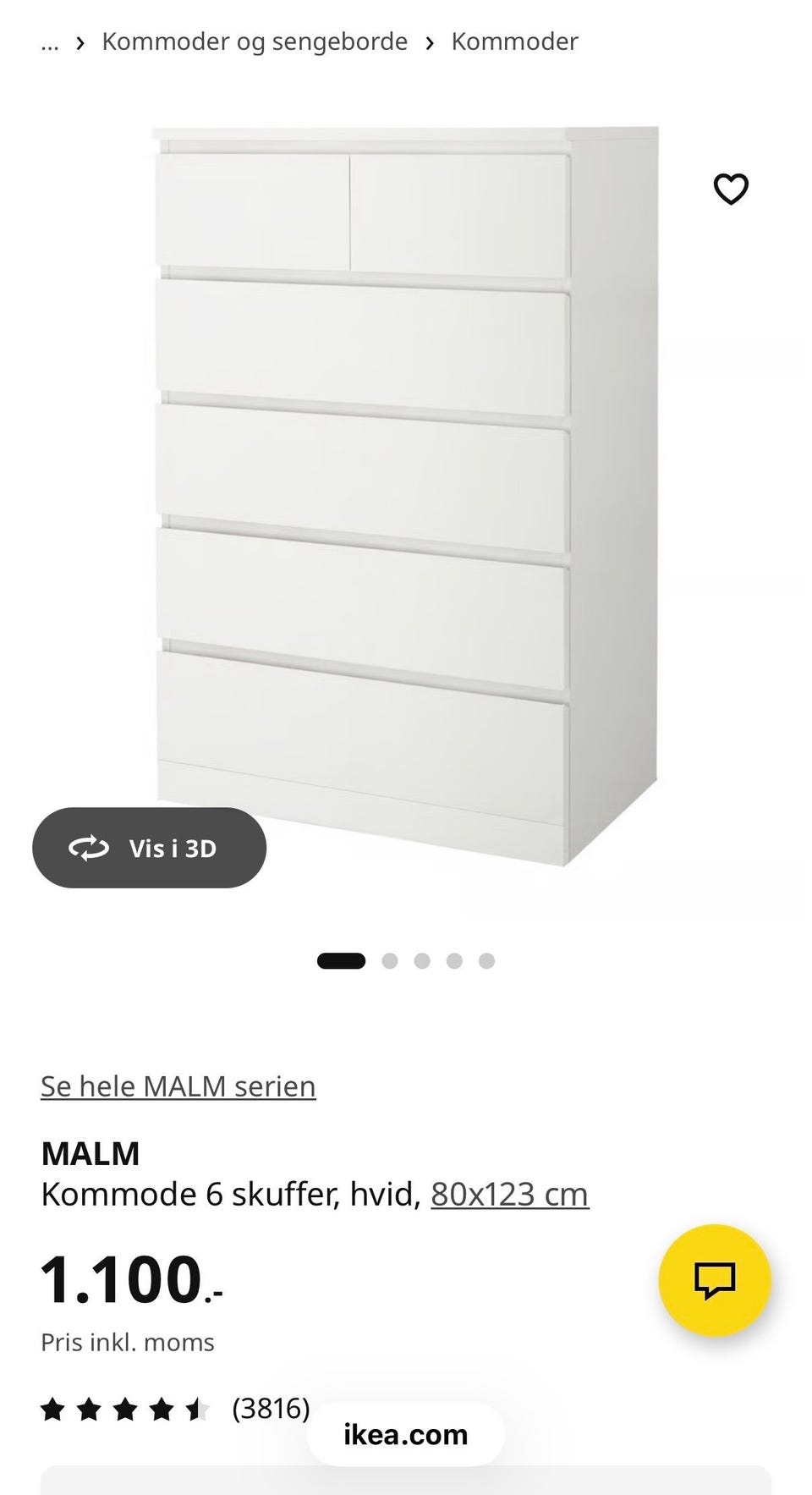The width and height of the screenshot is (812, 1495).
Task: Click the 80x123 cm size link
Action: (509, 1193)
